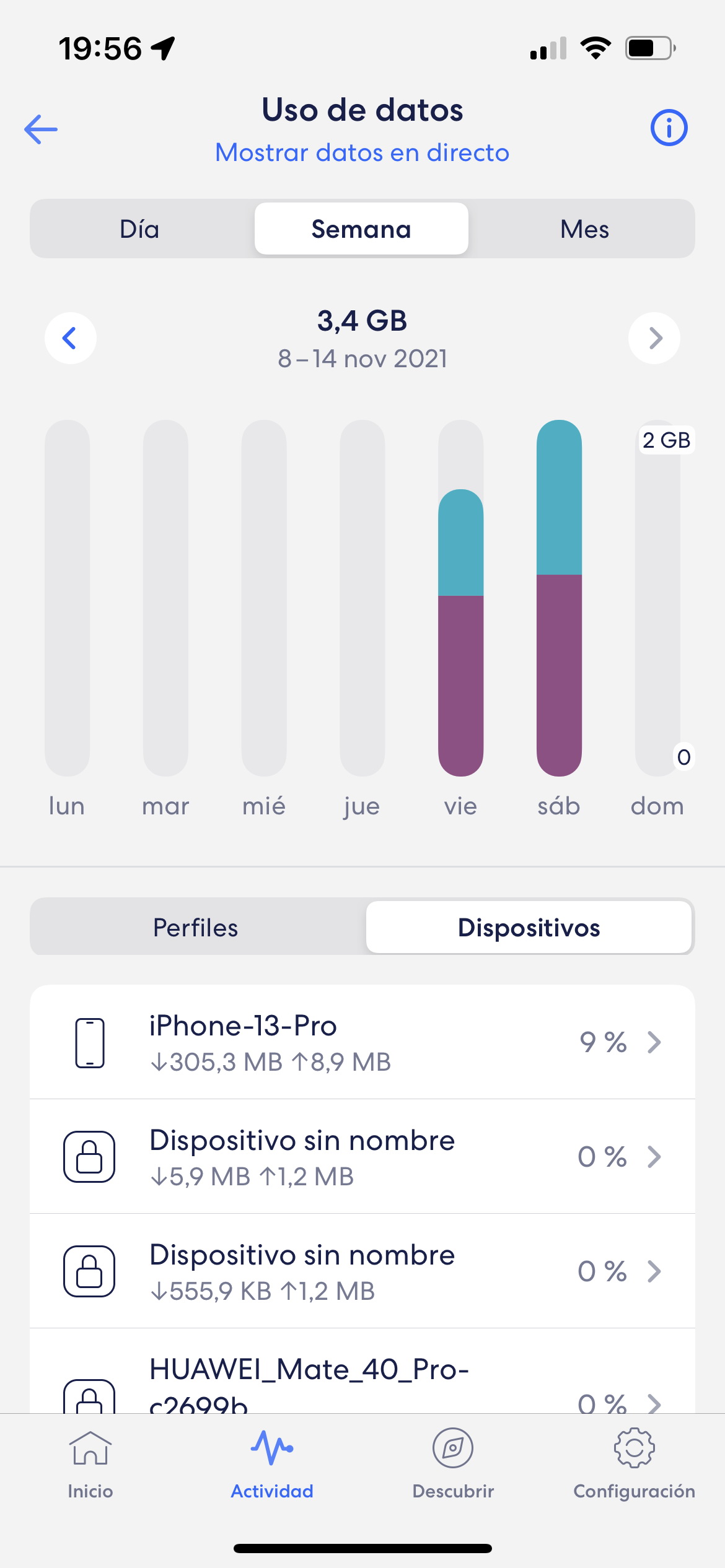Open iPhone-13-Pro device details

(362, 1043)
